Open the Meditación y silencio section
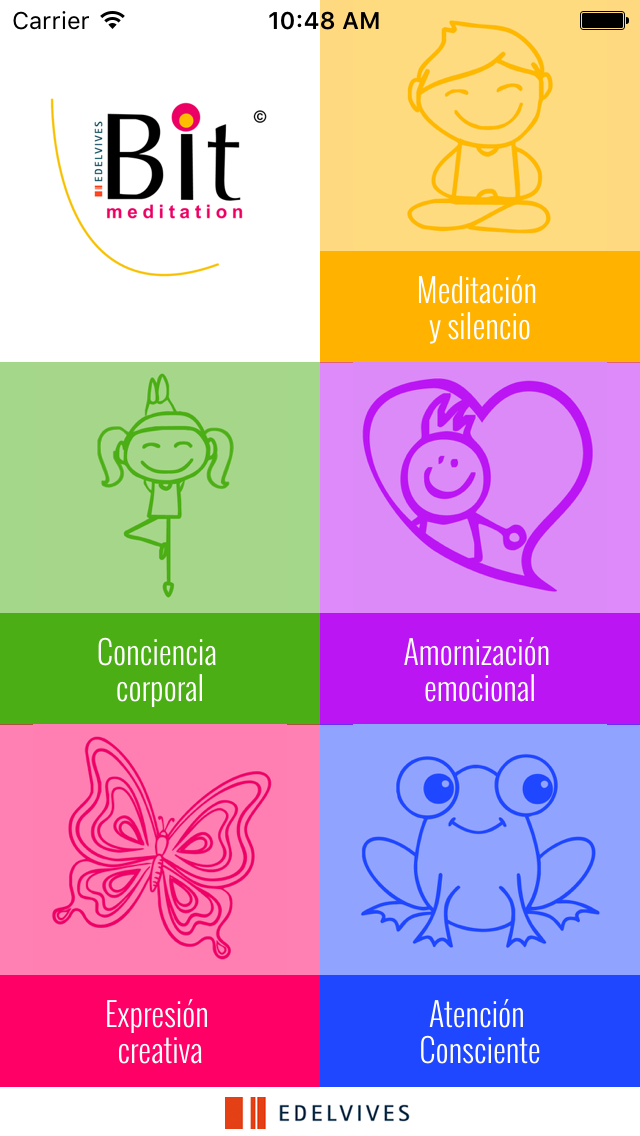The height and width of the screenshot is (1136, 640). (480, 181)
